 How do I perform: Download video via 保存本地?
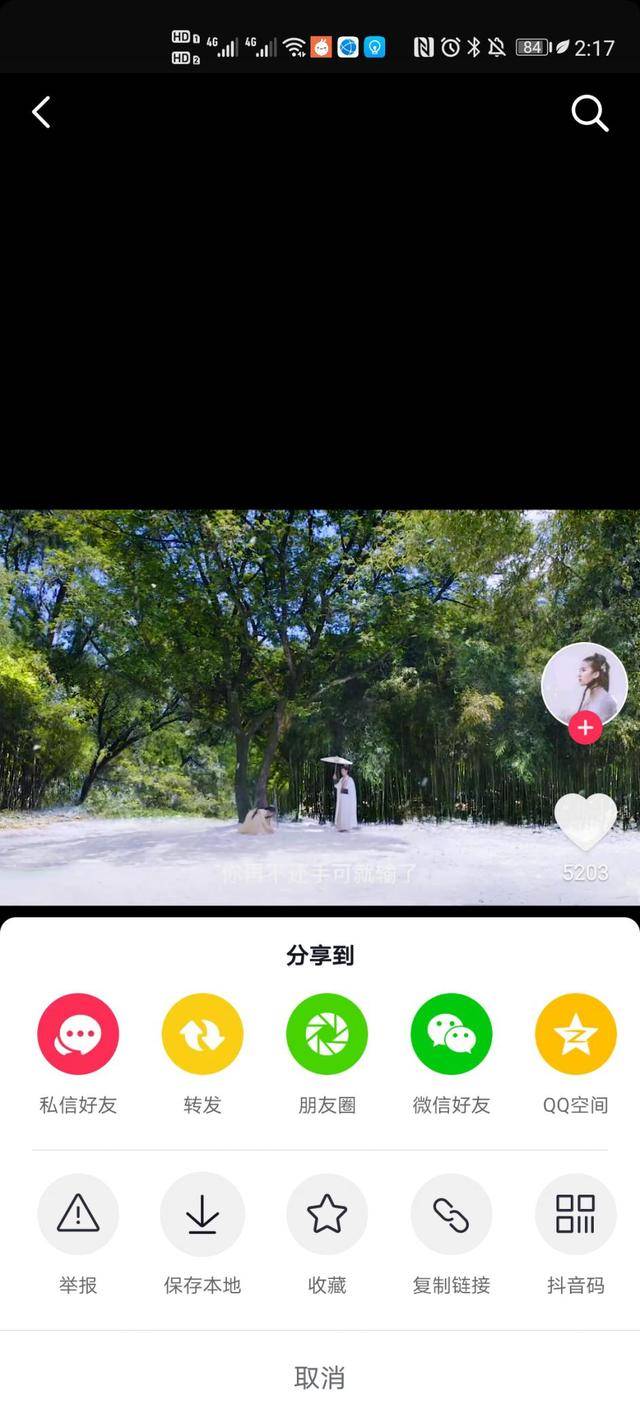202,1214
